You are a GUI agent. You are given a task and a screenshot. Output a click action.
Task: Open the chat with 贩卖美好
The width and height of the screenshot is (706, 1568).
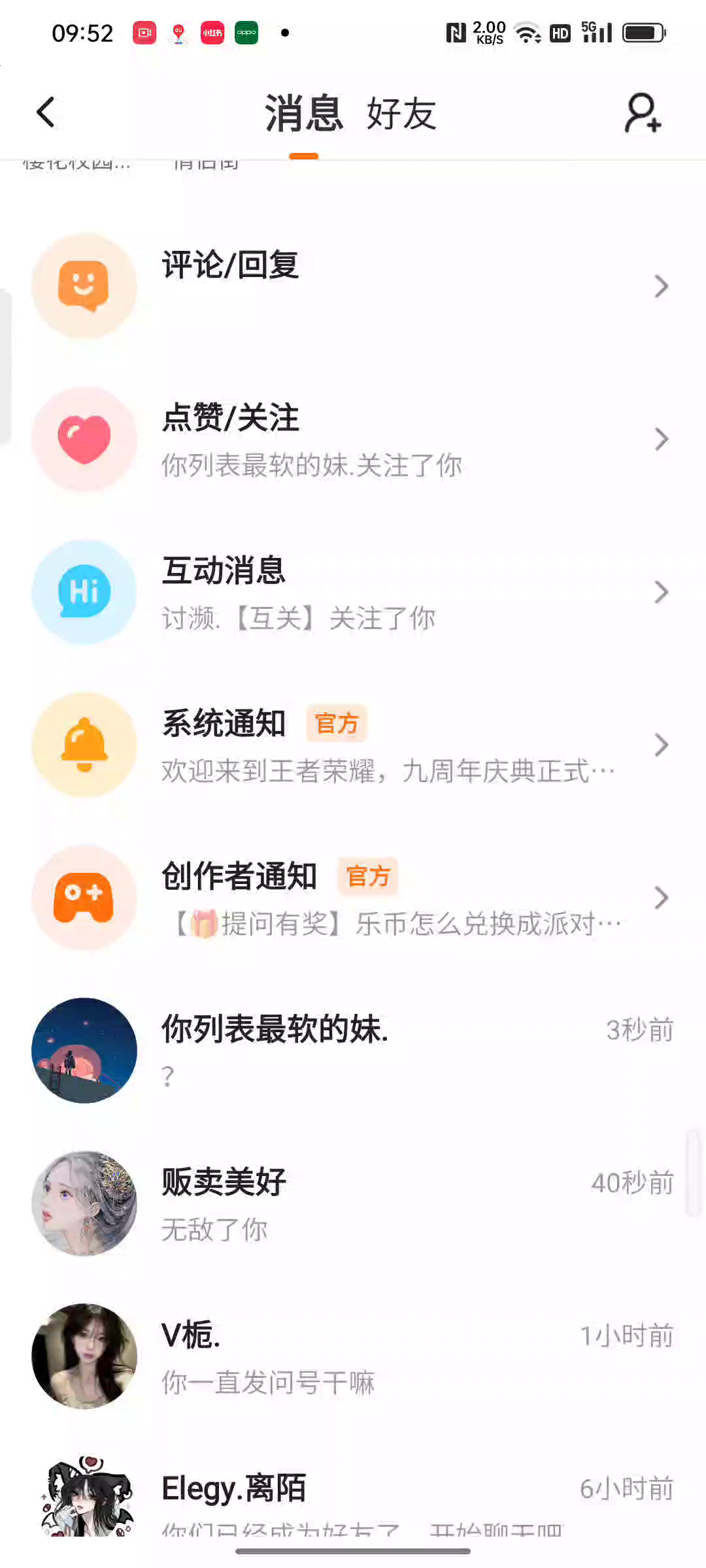[x=353, y=1203]
